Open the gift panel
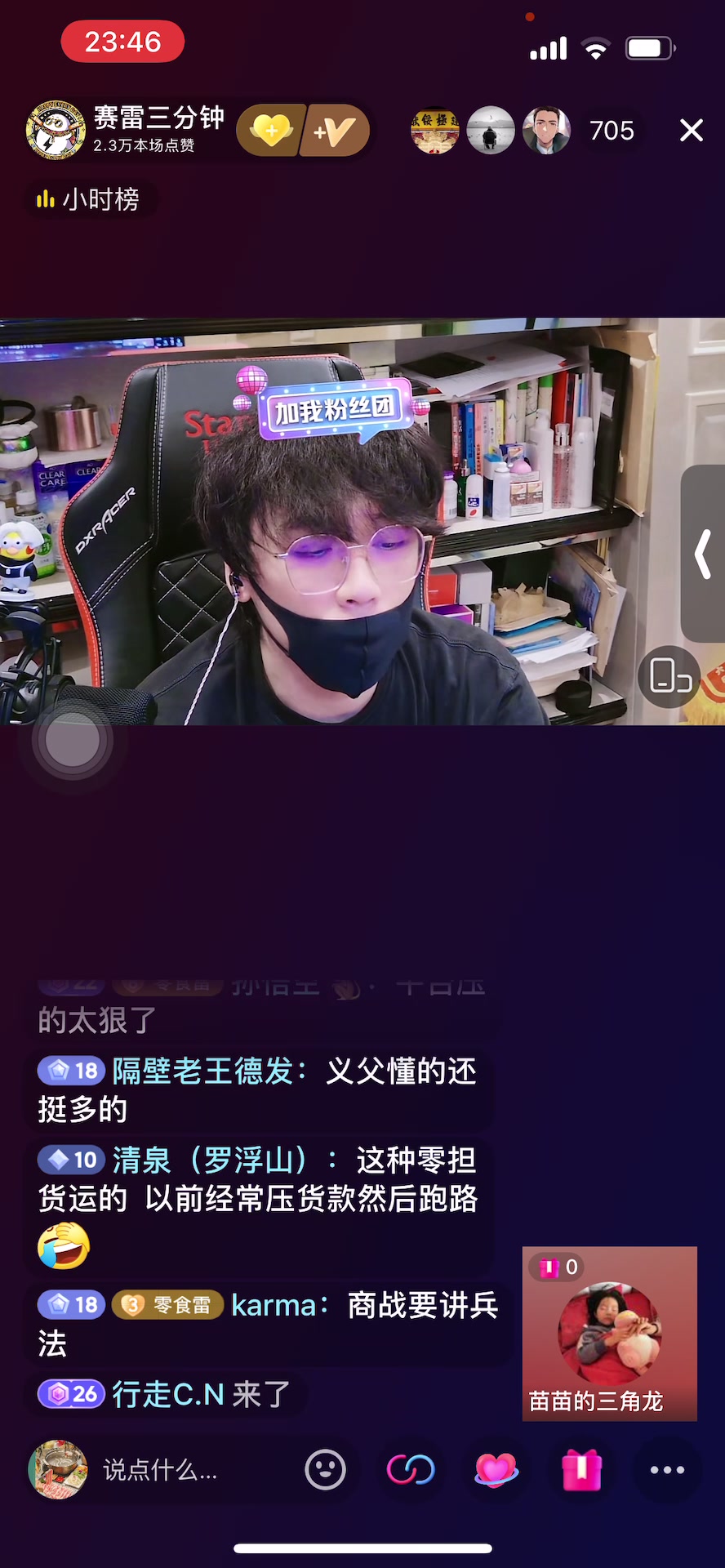This screenshot has width=725, height=1568. click(581, 1470)
